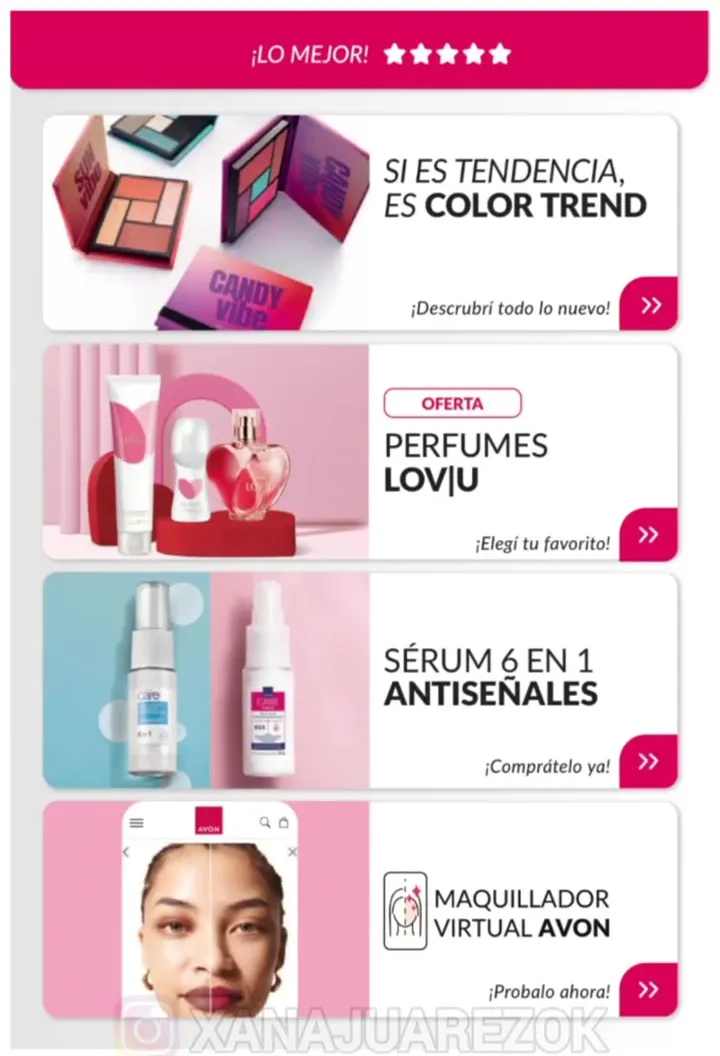Image resolution: width=720 pixels, height=1056 pixels.
Task: Open the Color Trend banner arrow
Action: 648,304
